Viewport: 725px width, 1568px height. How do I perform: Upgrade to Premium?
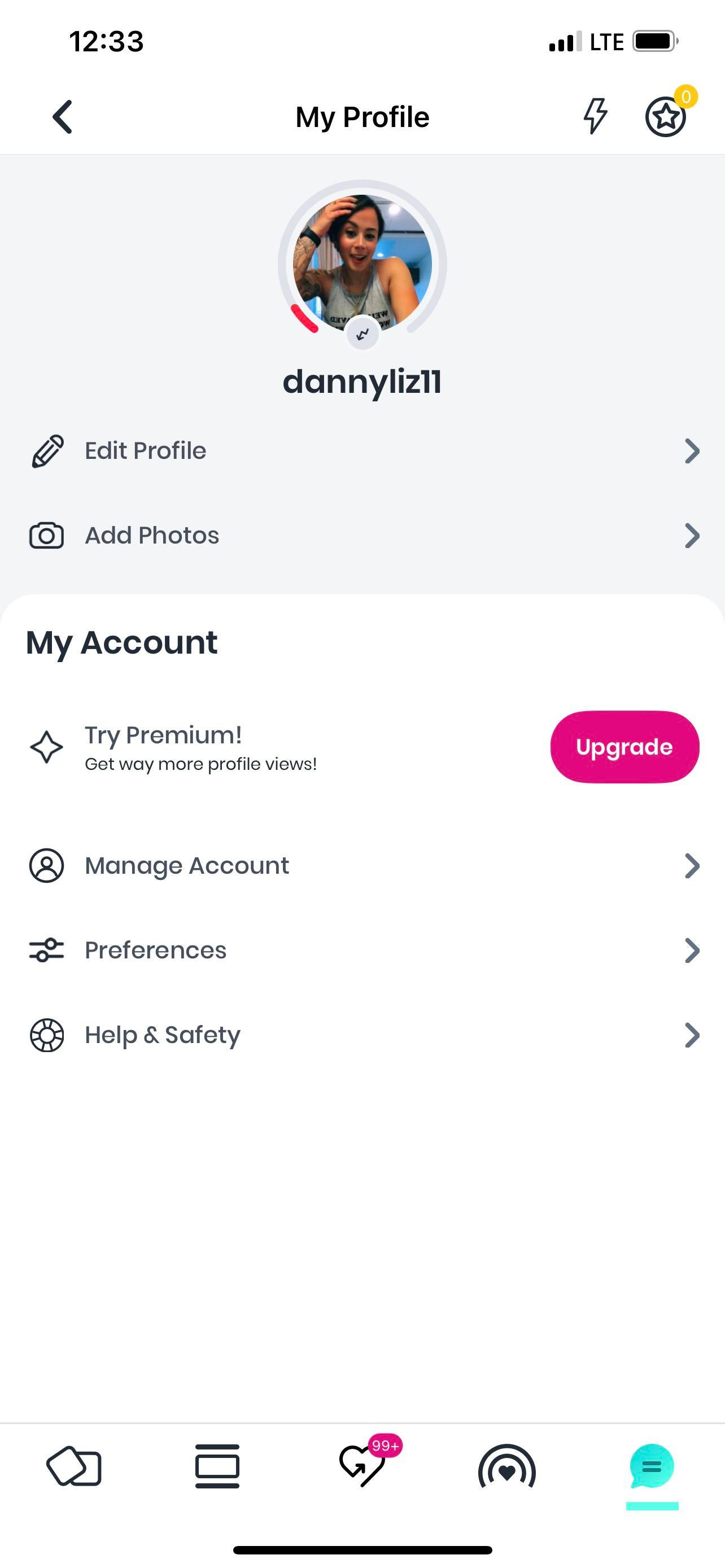[x=624, y=747]
